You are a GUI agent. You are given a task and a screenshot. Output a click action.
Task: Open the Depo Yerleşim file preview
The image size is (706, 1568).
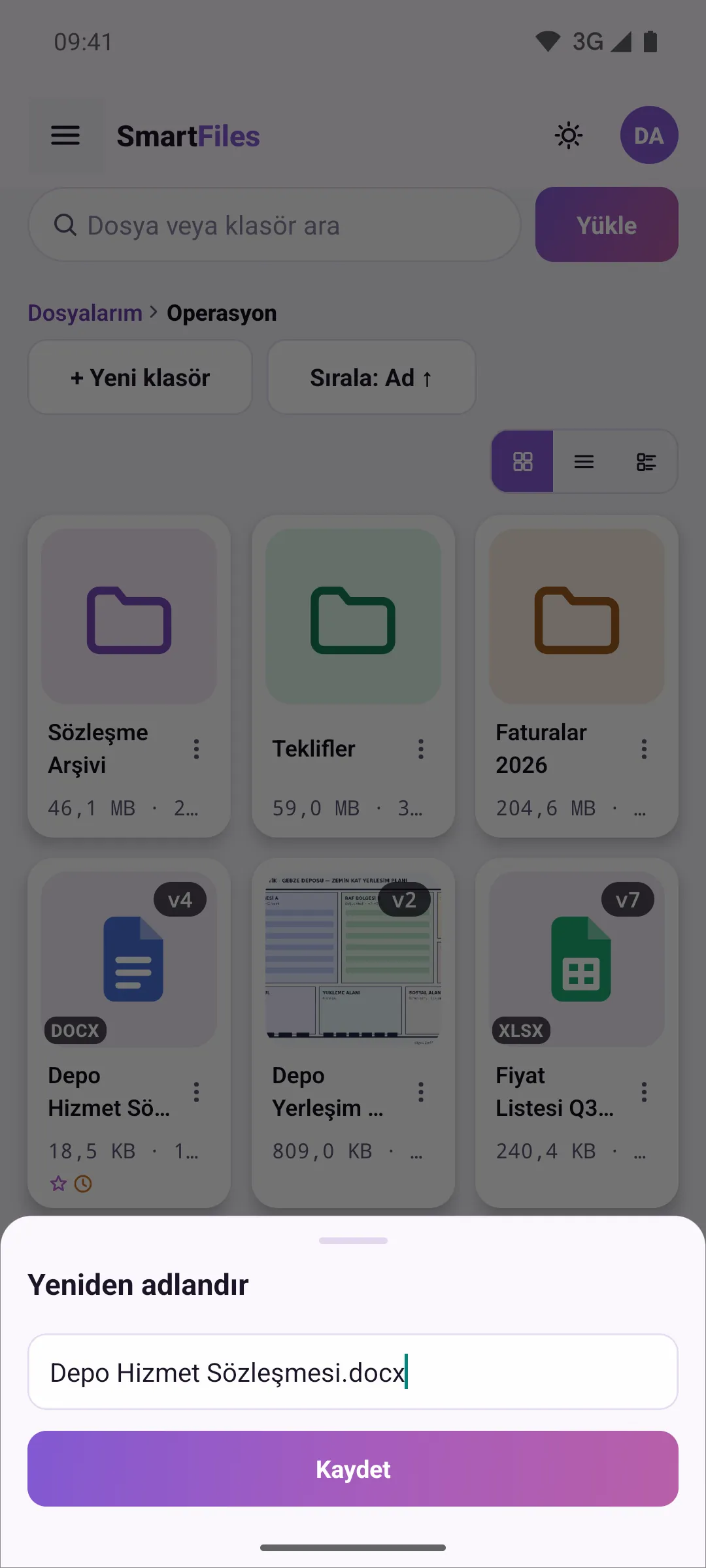tap(353, 1032)
